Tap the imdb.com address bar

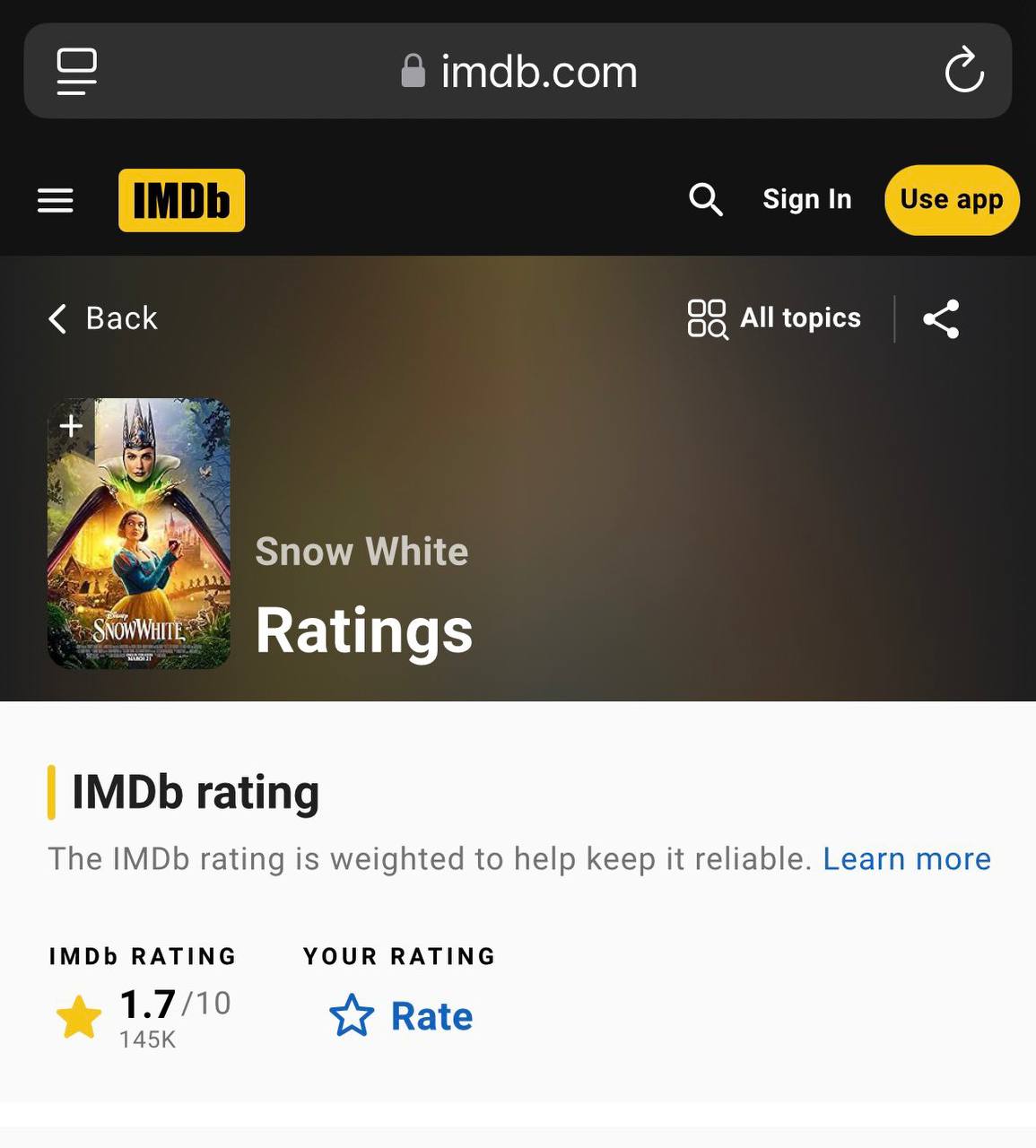[x=518, y=71]
